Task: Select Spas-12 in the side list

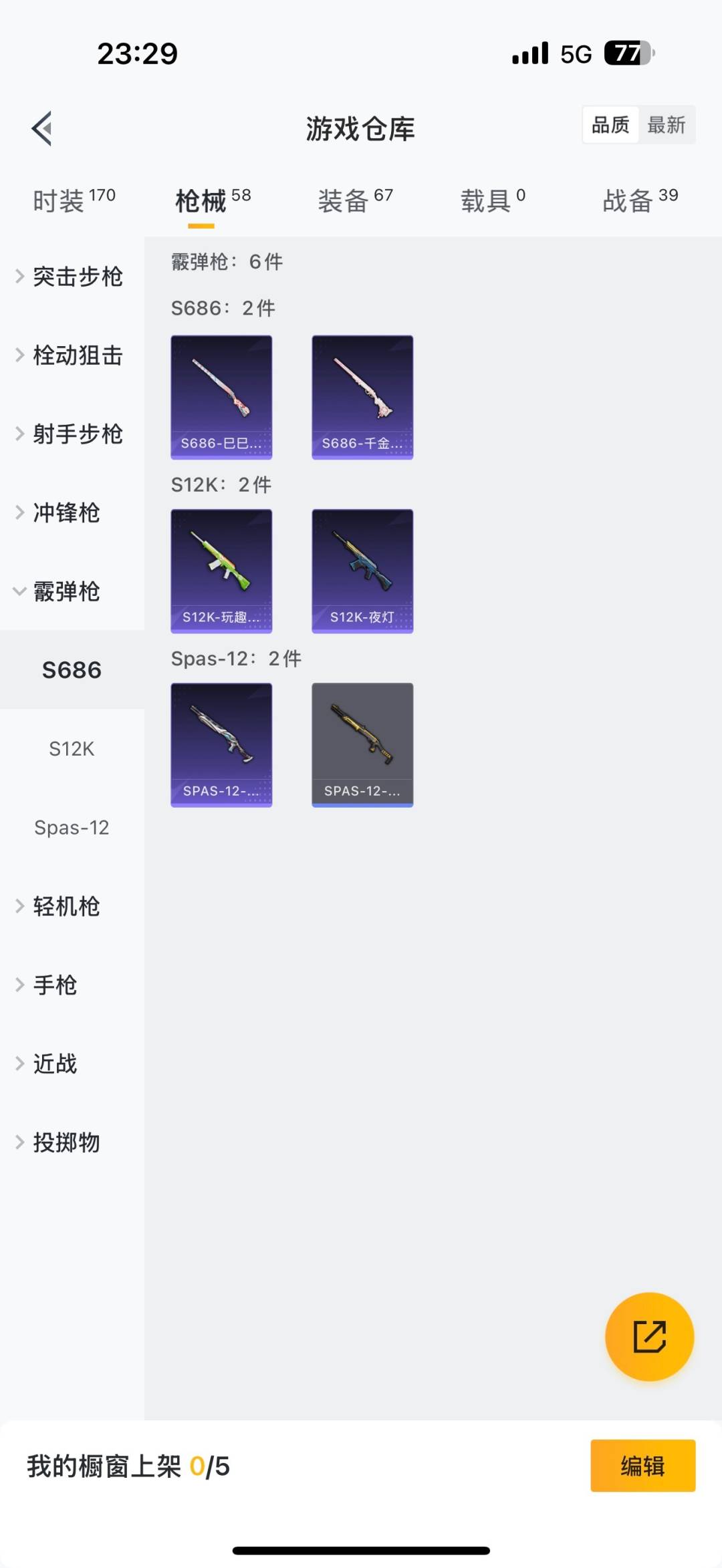Action: coord(72,828)
